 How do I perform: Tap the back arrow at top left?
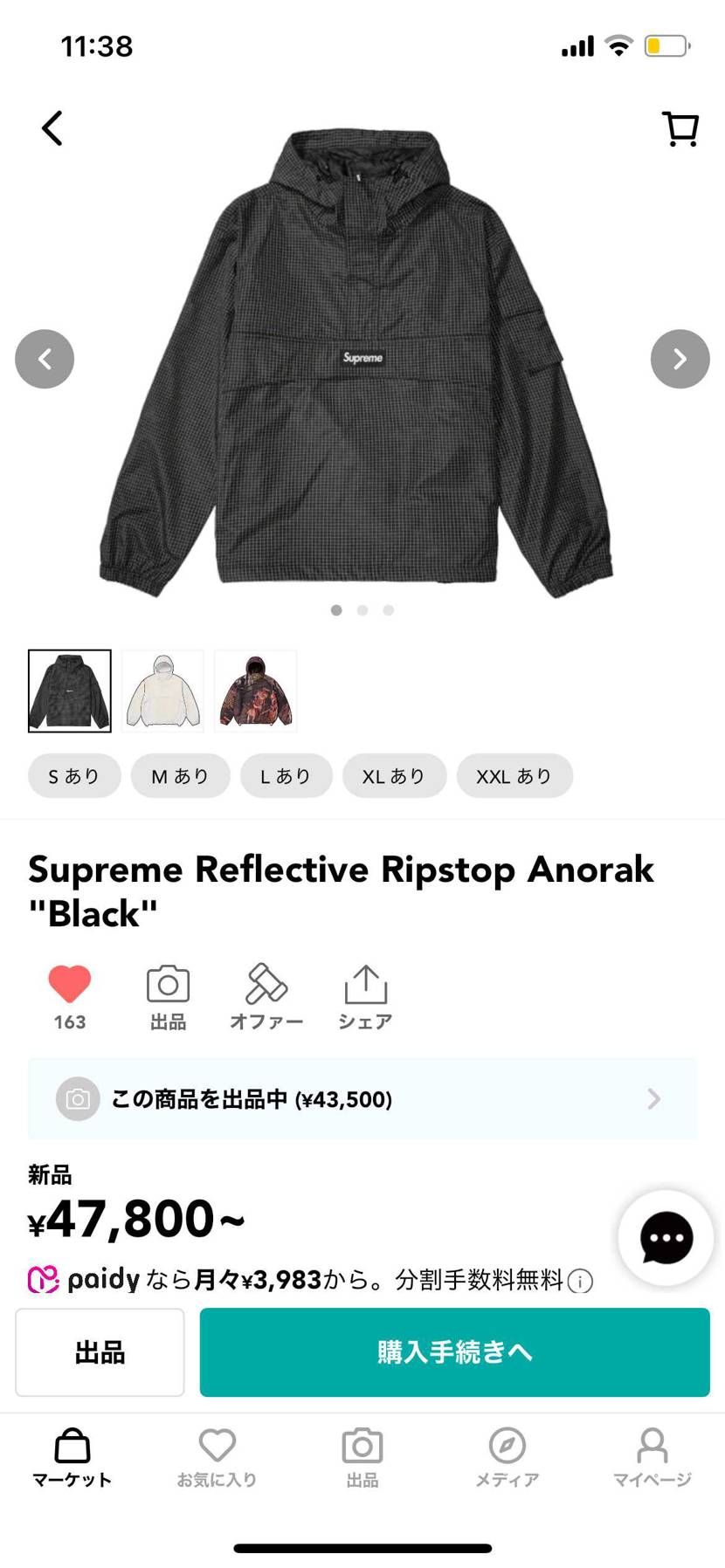pos(52,127)
